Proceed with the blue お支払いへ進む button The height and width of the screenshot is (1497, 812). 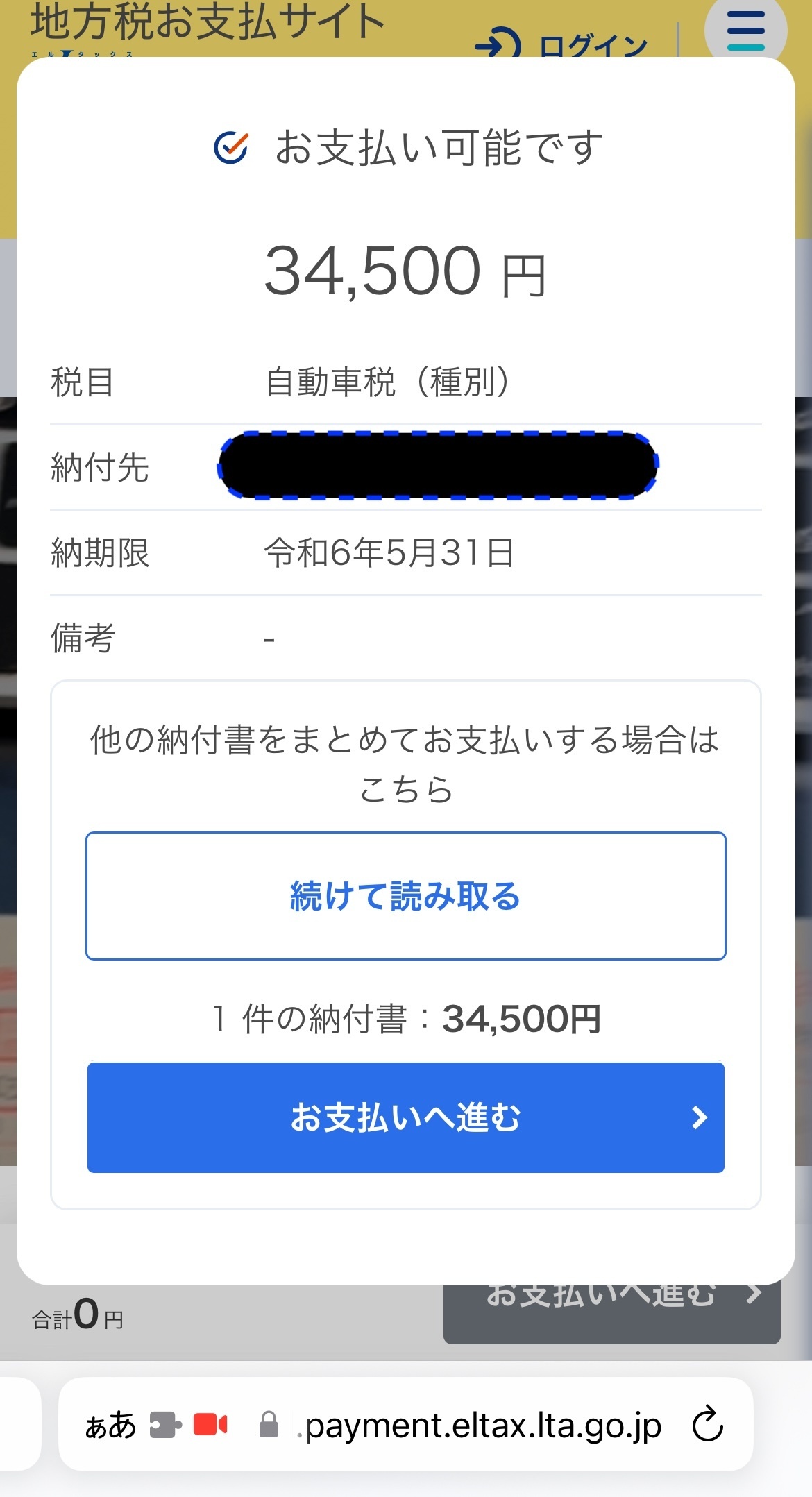[x=405, y=1117]
